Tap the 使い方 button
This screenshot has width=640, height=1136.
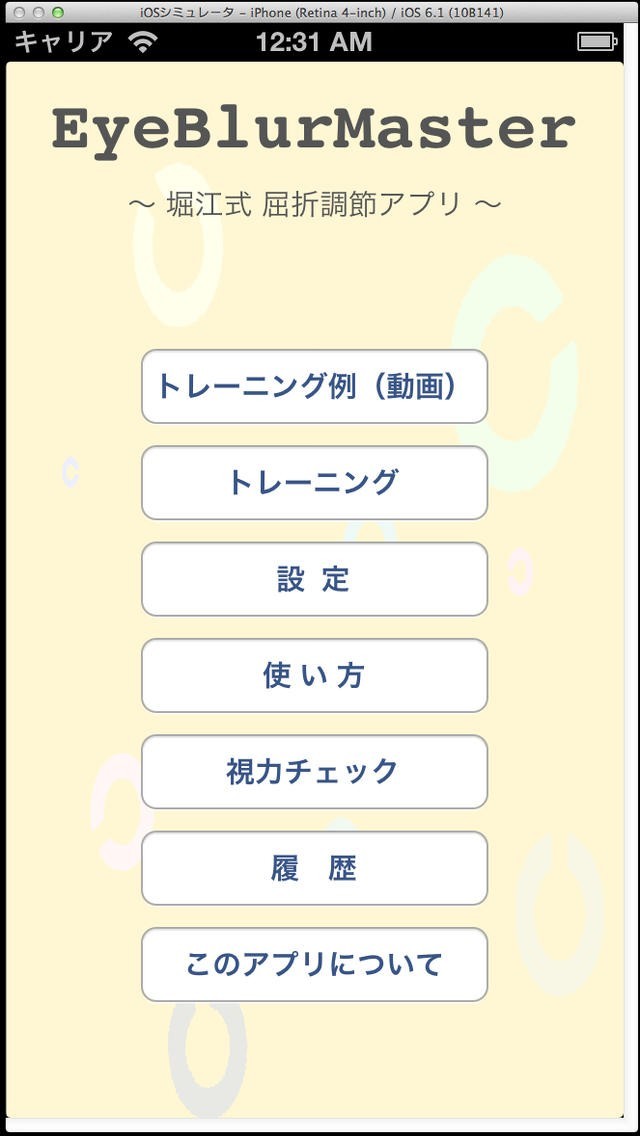(314, 675)
